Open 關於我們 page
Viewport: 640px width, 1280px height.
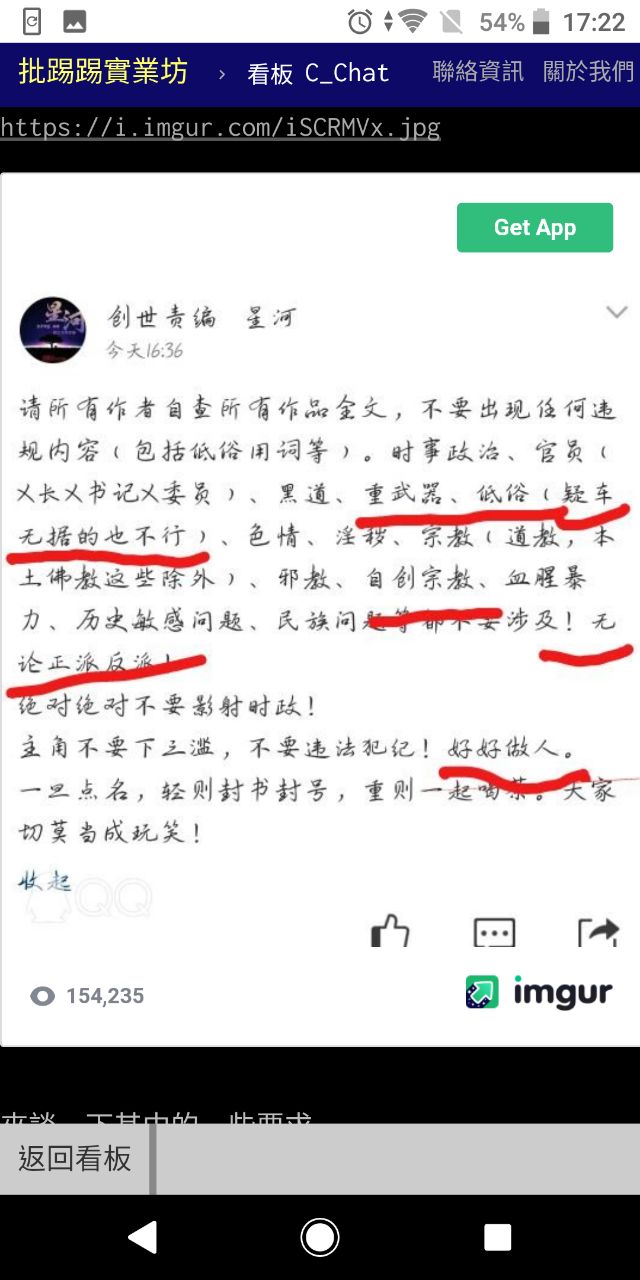pyautogui.click(x=589, y=71)
